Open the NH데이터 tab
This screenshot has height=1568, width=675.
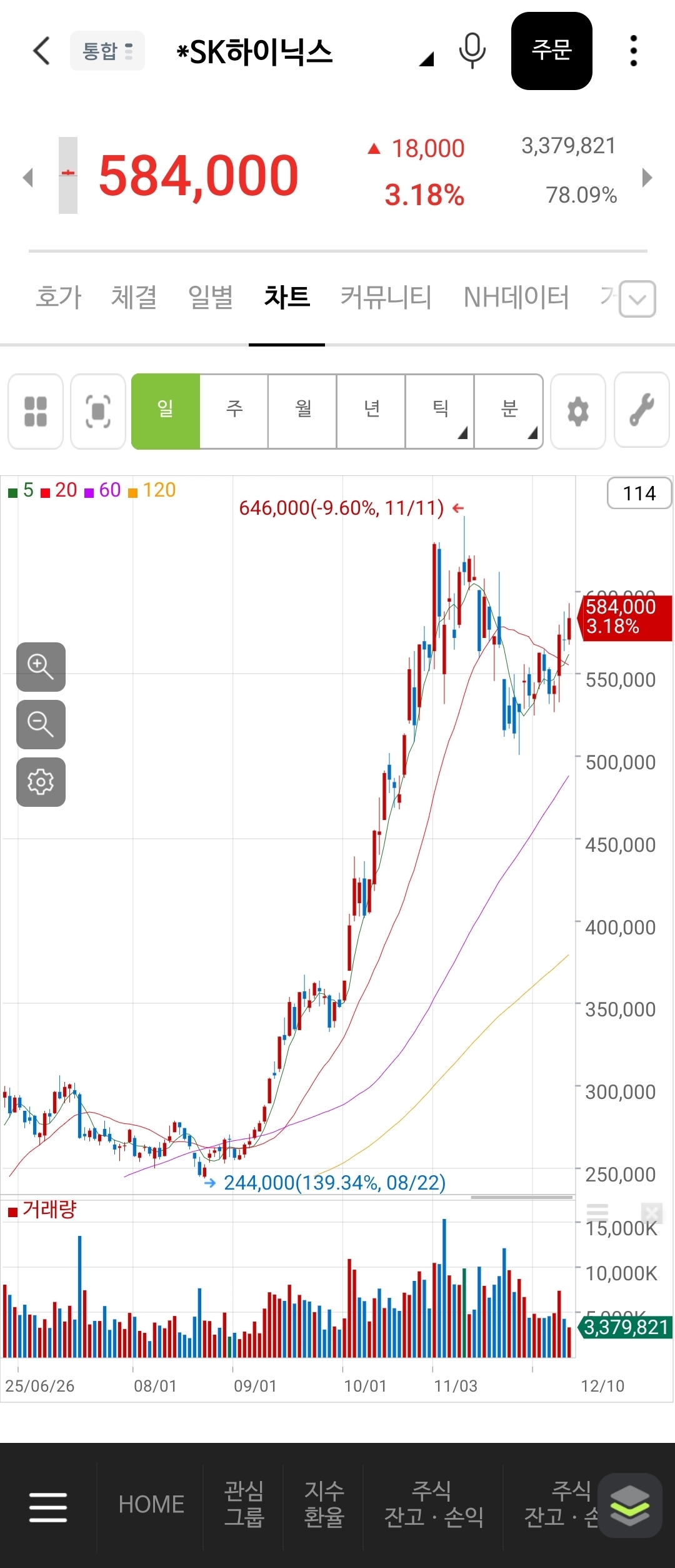tap(516, 296)
